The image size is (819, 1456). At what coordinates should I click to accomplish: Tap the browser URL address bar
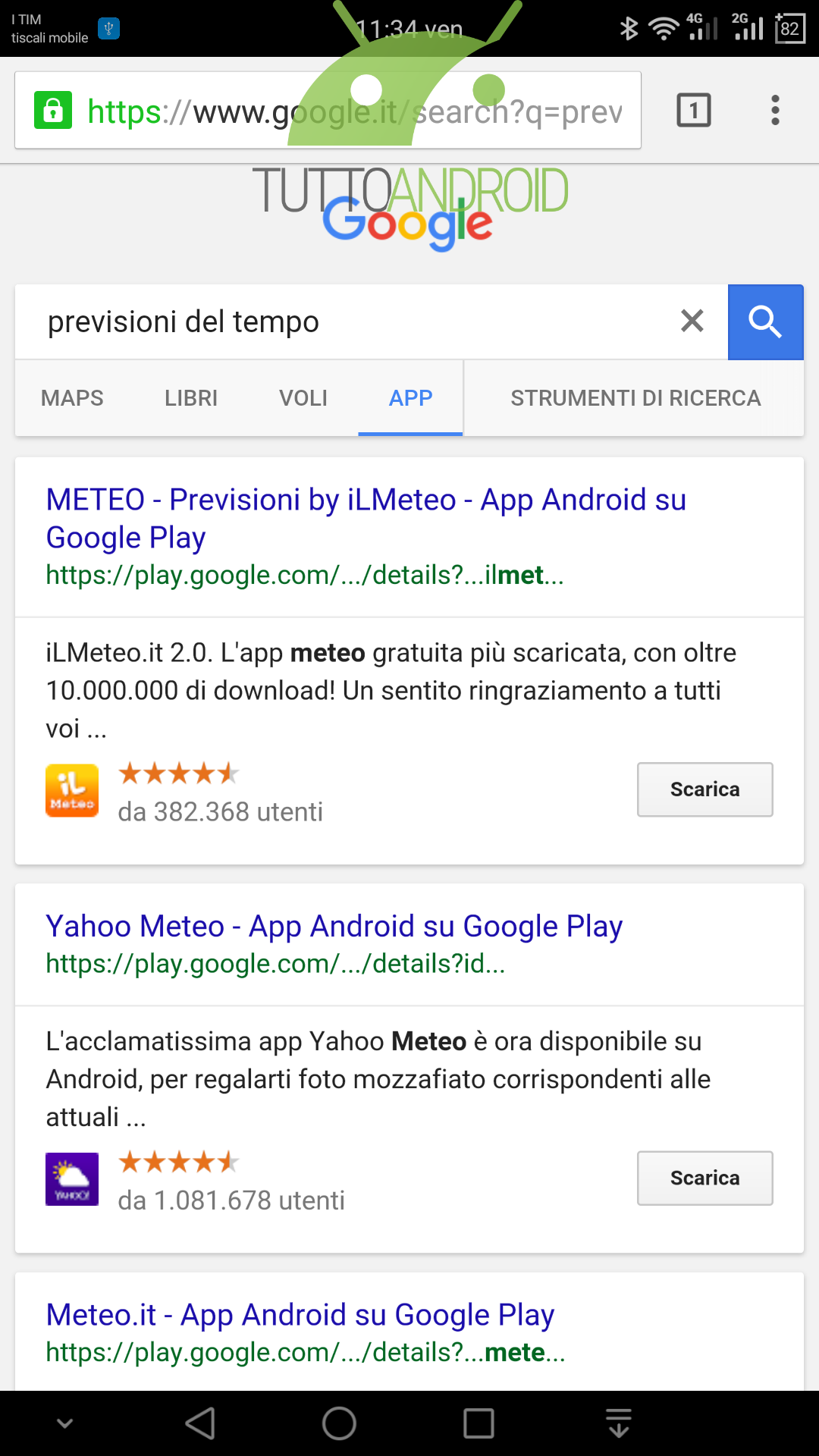[328, 111]
